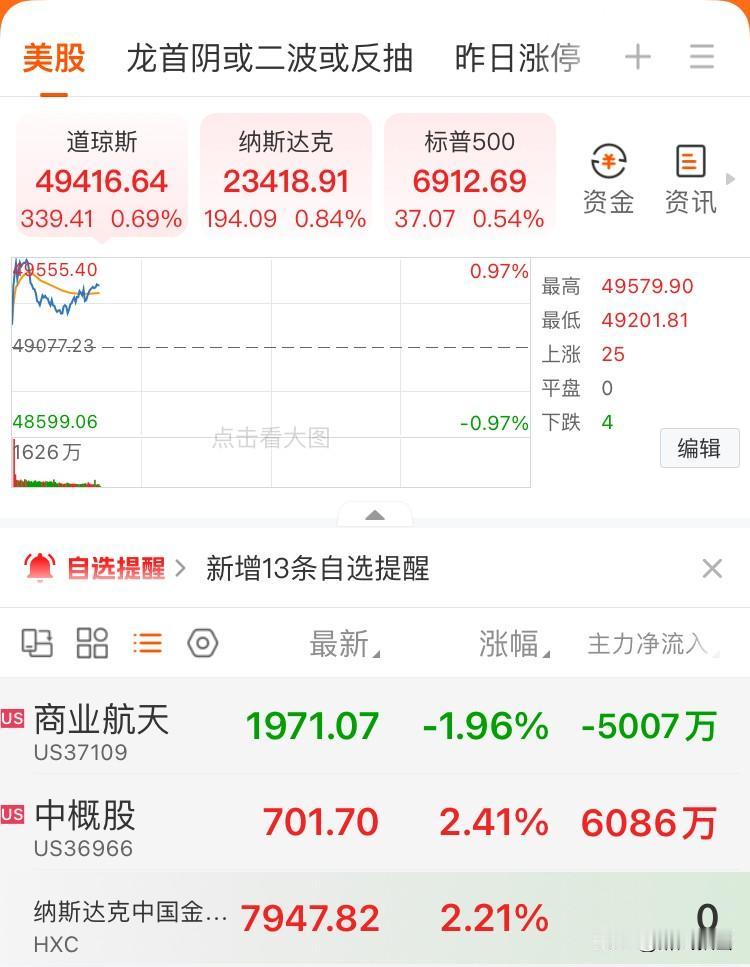The height and width of the screenshot is (967, 750).
Task: Select the list view icon
Action: pos(147,643)
